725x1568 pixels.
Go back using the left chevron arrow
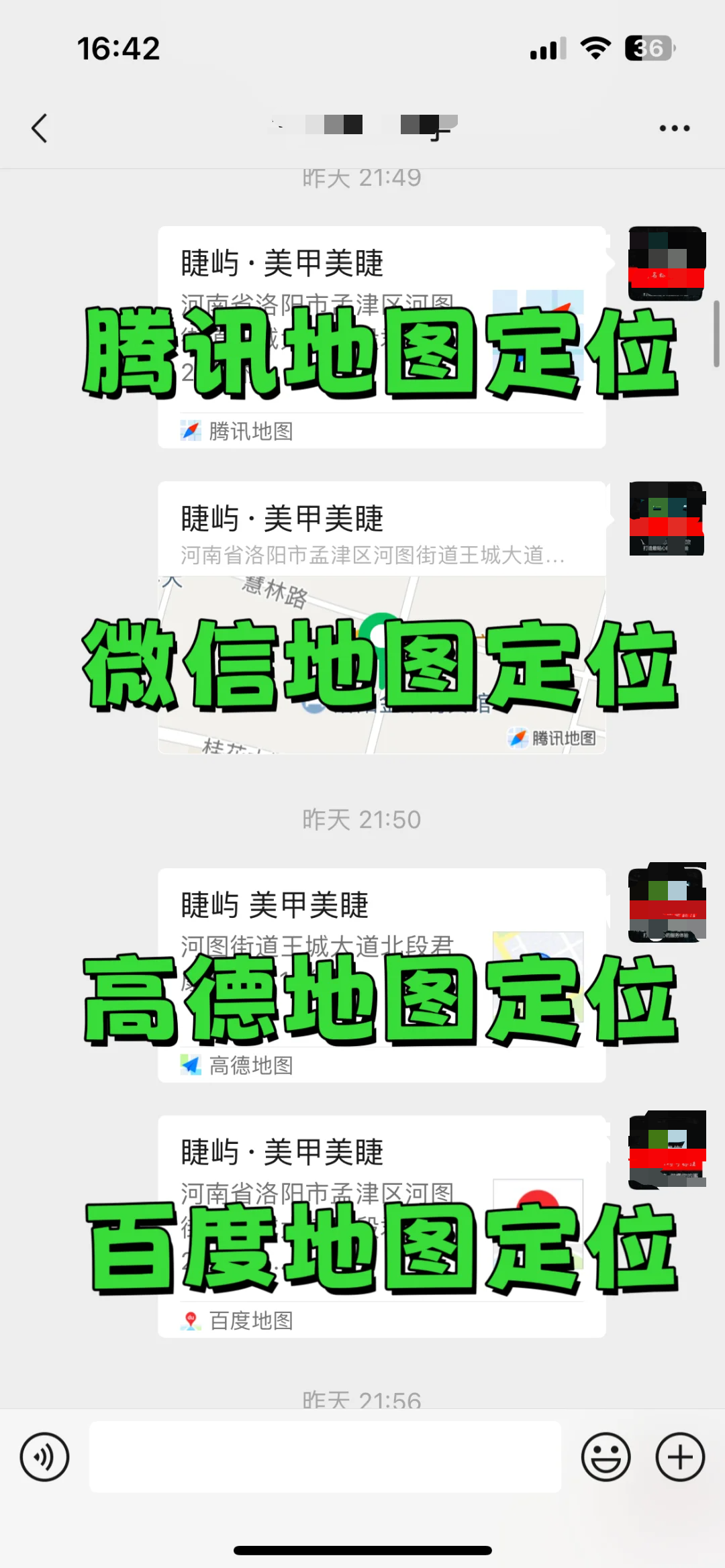[40, 127]
